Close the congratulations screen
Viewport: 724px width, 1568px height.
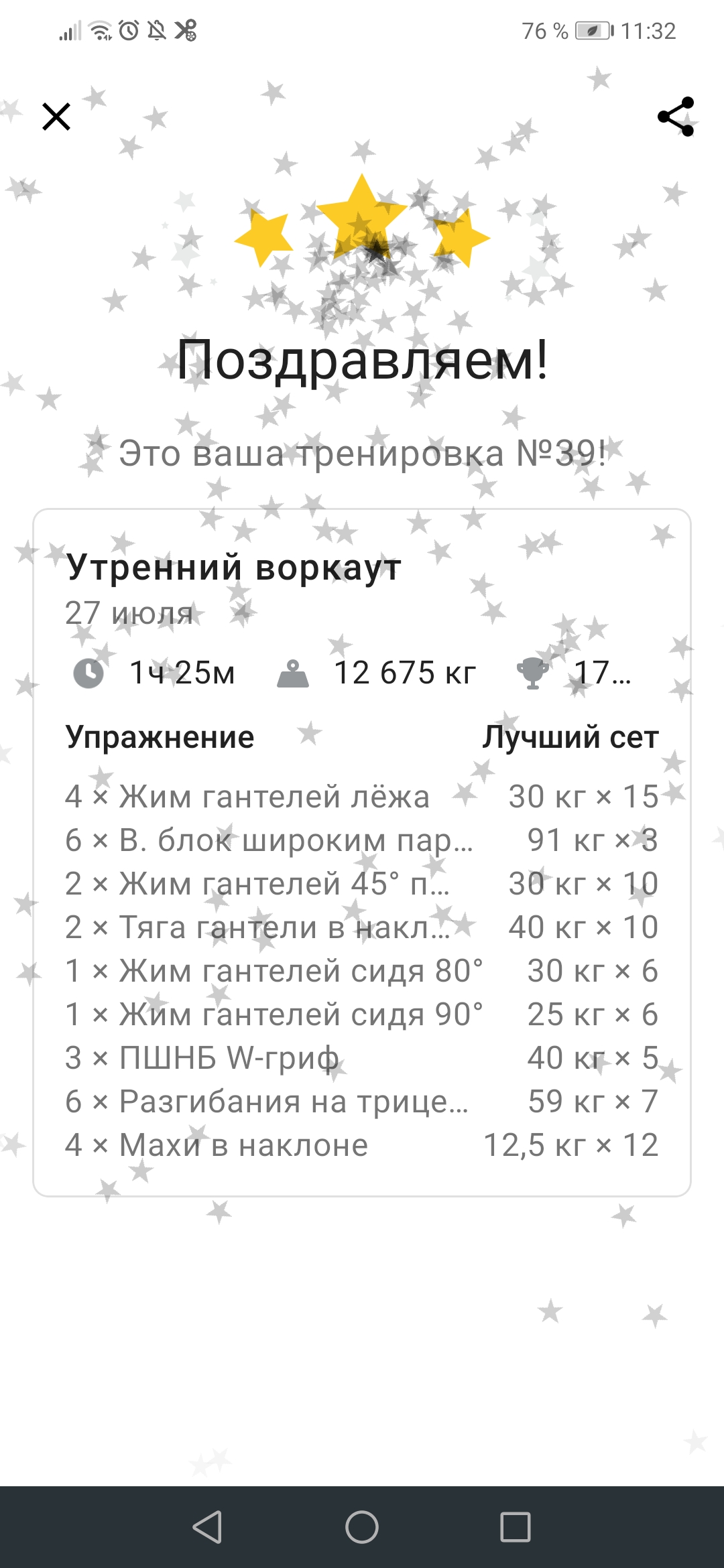tap(56, 117)
